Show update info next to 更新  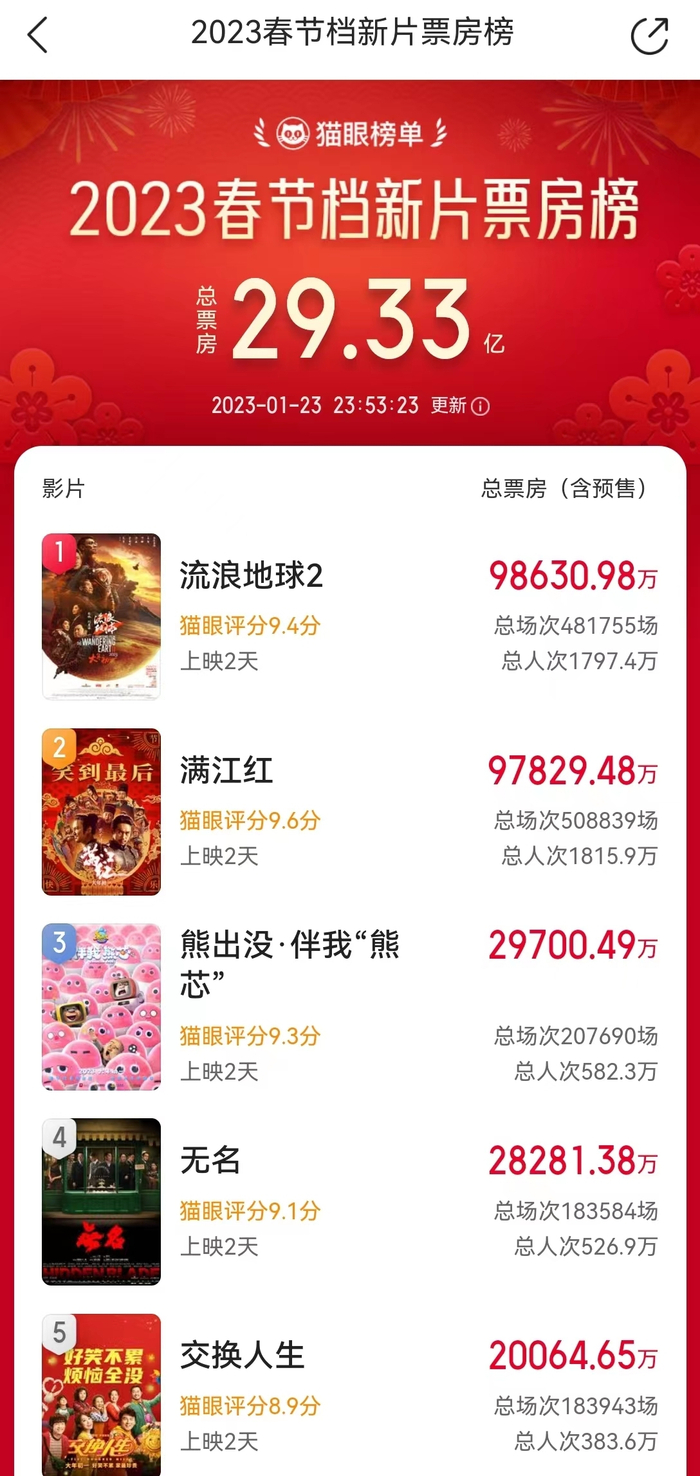pos(480,406)
